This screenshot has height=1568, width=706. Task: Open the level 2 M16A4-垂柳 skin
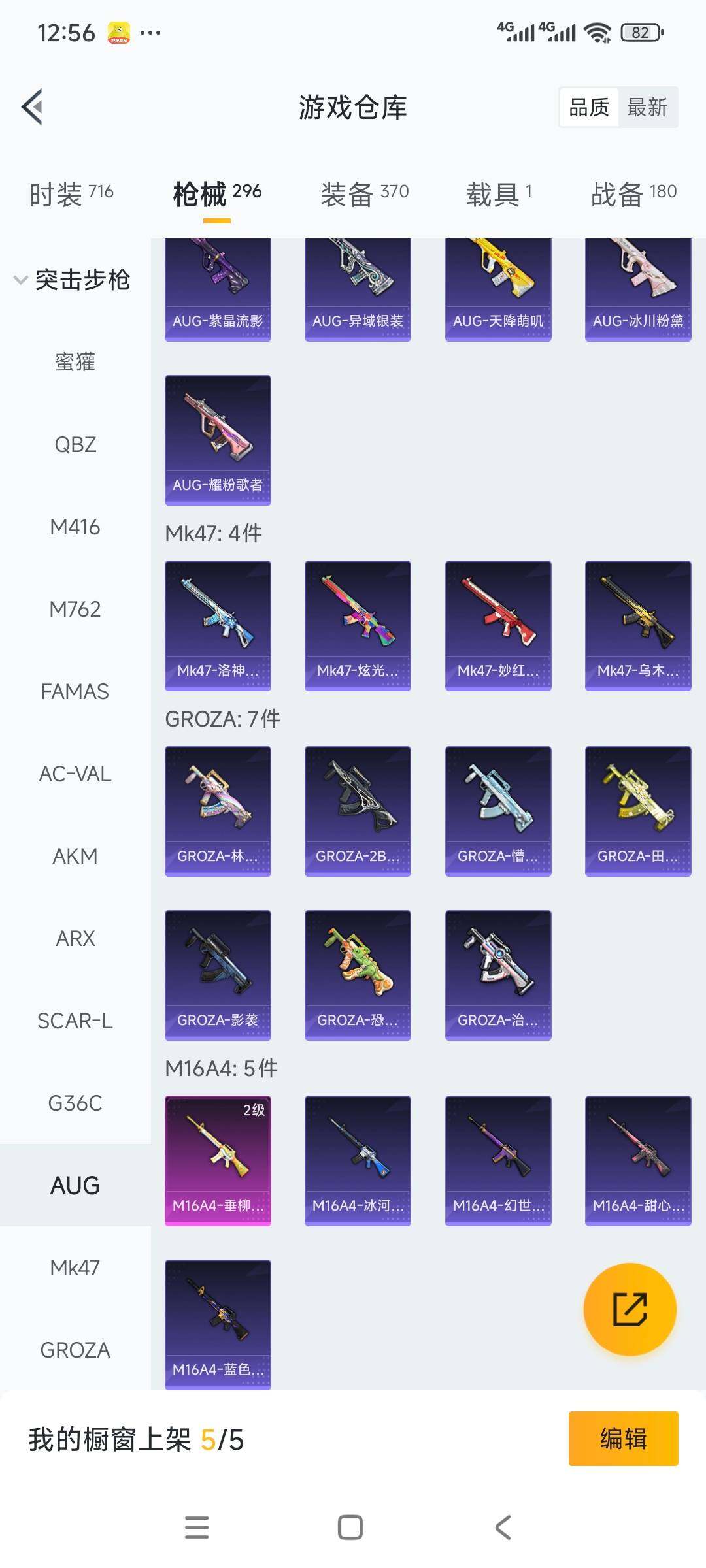218,1160
